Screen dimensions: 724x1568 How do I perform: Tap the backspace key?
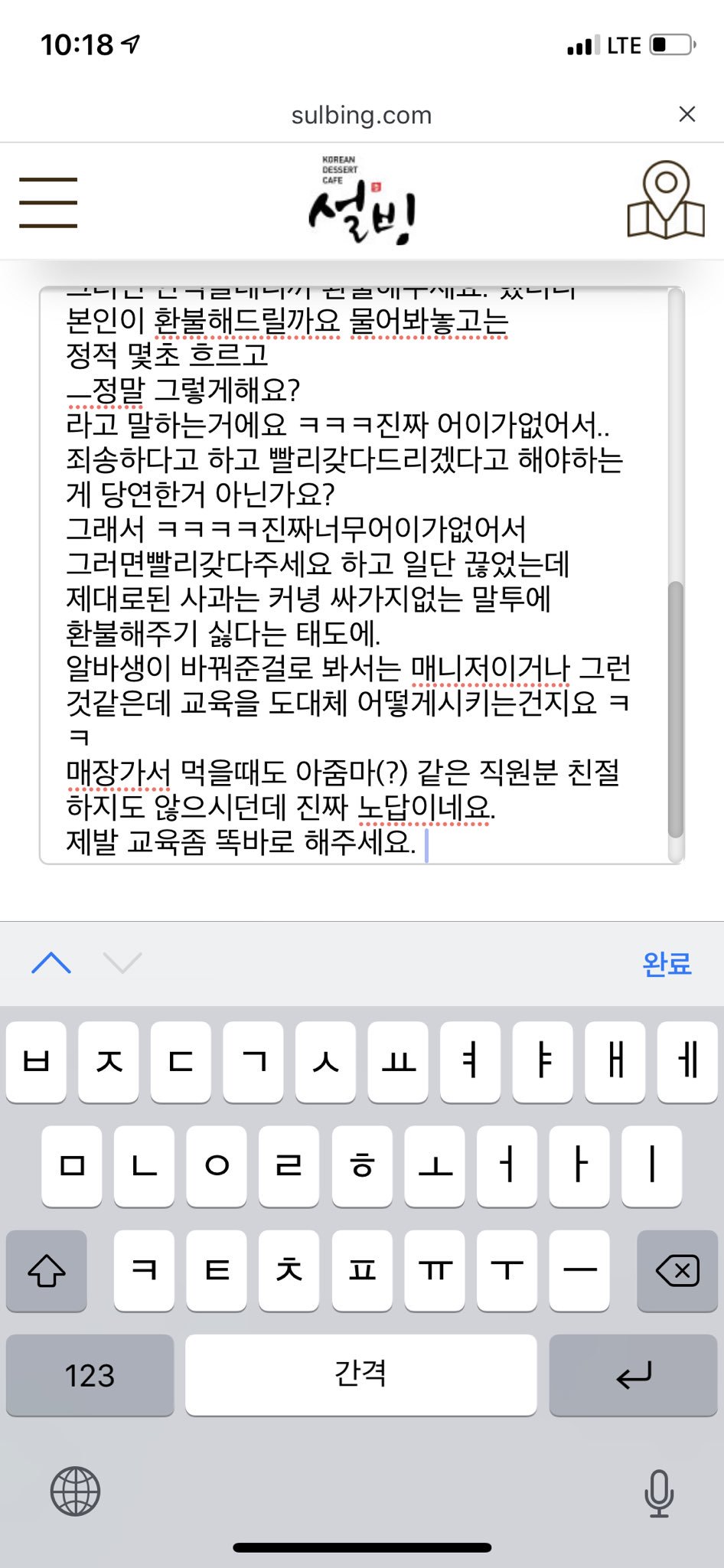pos(677,1271)
